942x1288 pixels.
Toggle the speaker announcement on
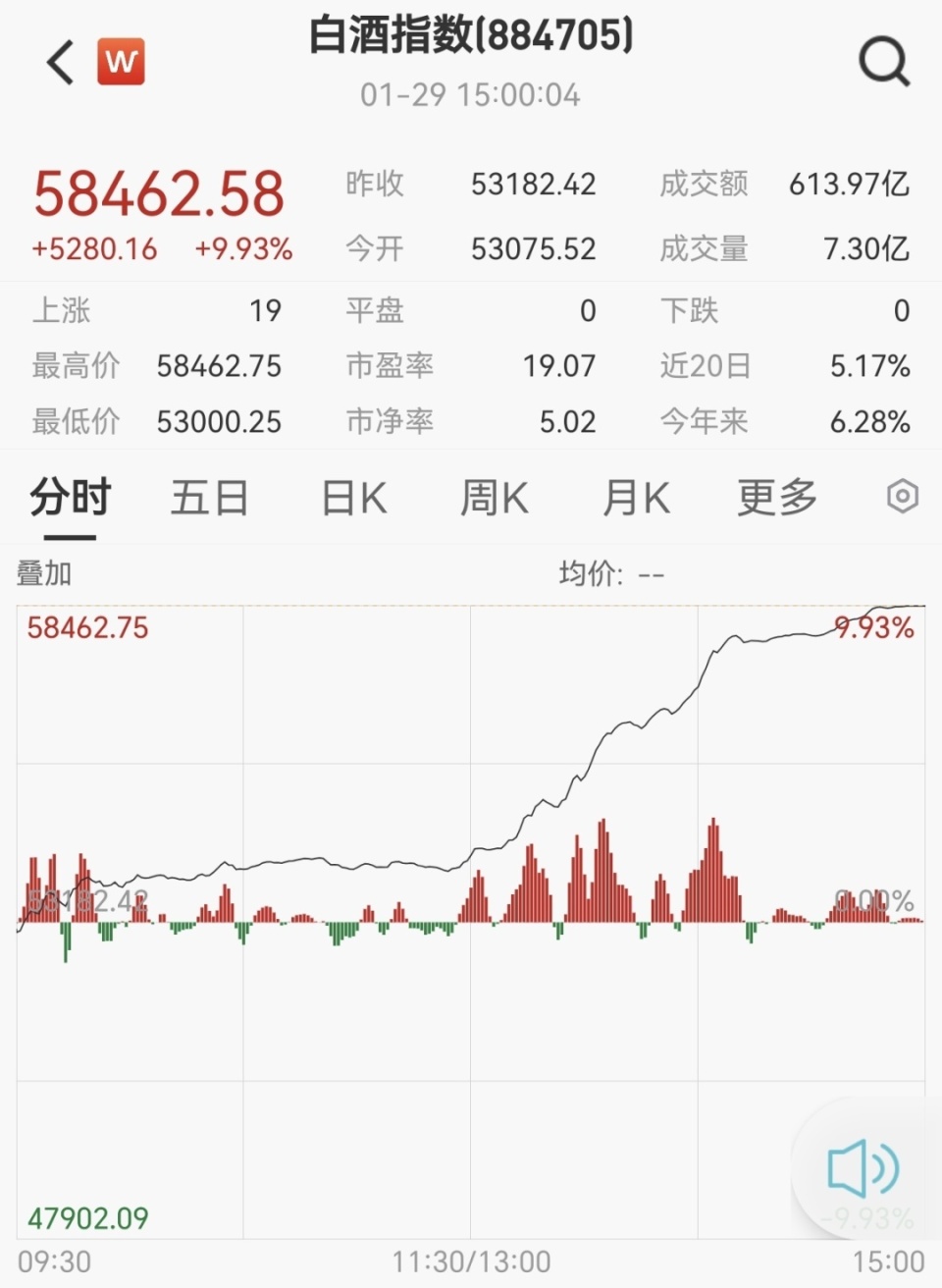pyautogui.click(x=863, y=1168)
